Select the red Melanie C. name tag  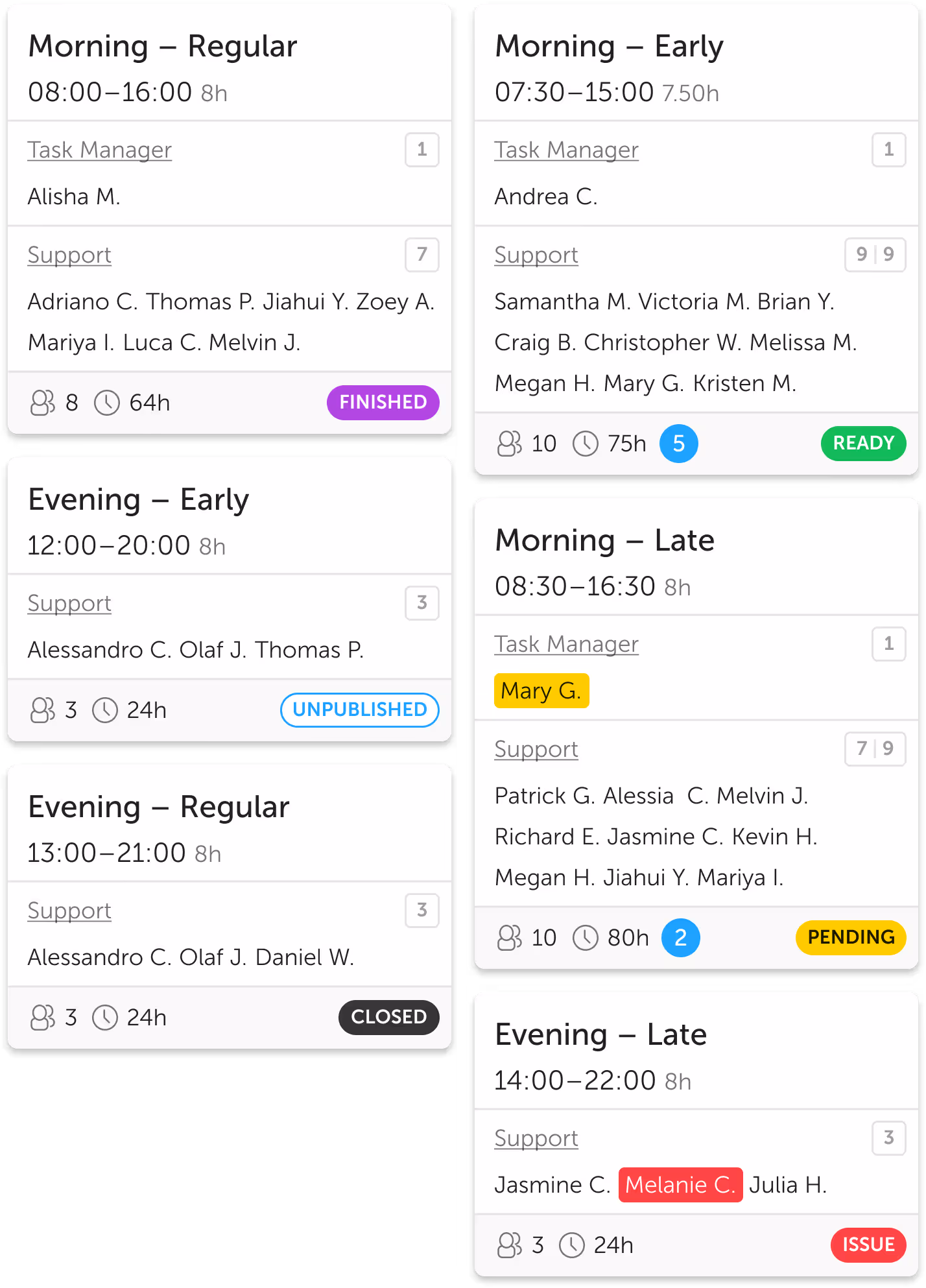point(680,1185)
